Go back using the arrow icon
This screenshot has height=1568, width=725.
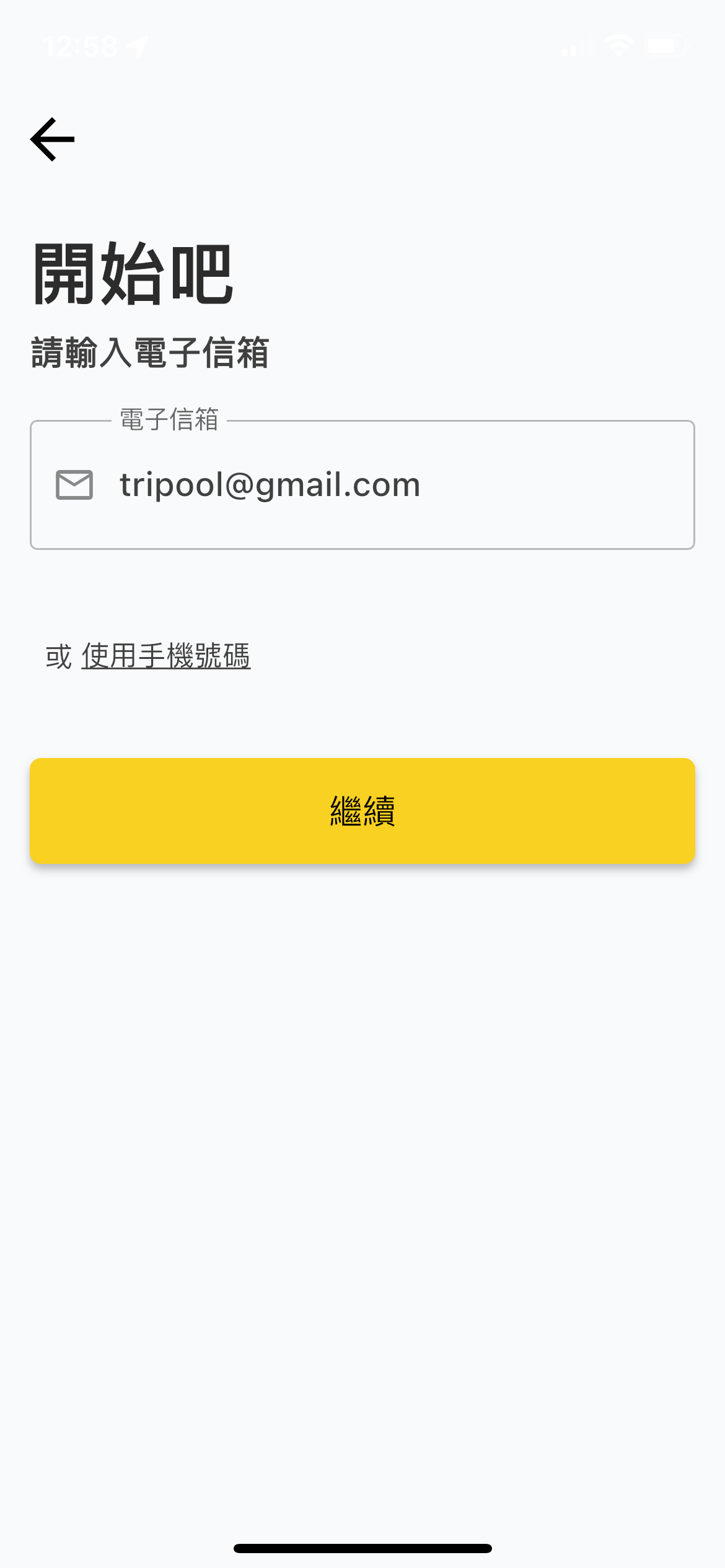point(53,139)
